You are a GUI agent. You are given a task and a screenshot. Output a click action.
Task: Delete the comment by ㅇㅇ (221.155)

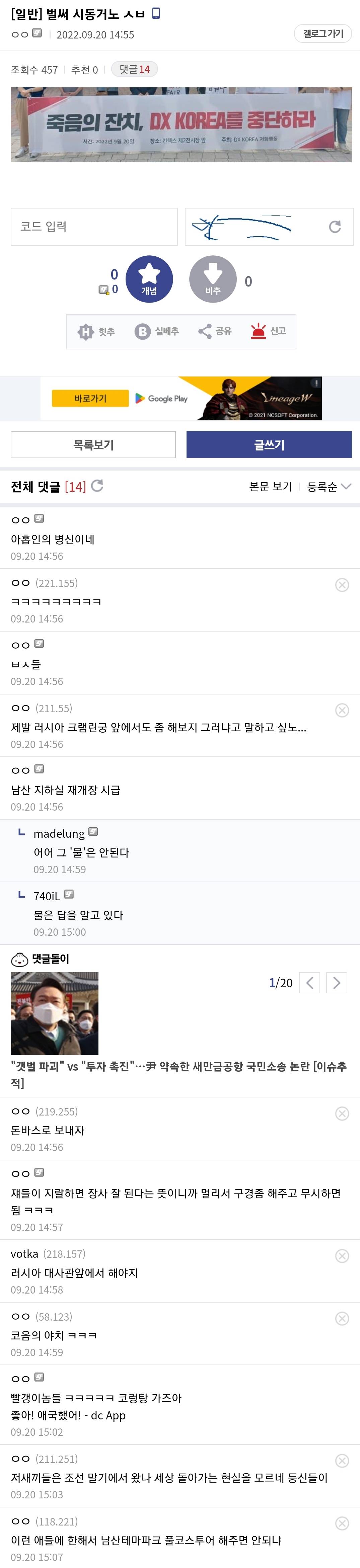click(x=342, y=585)
